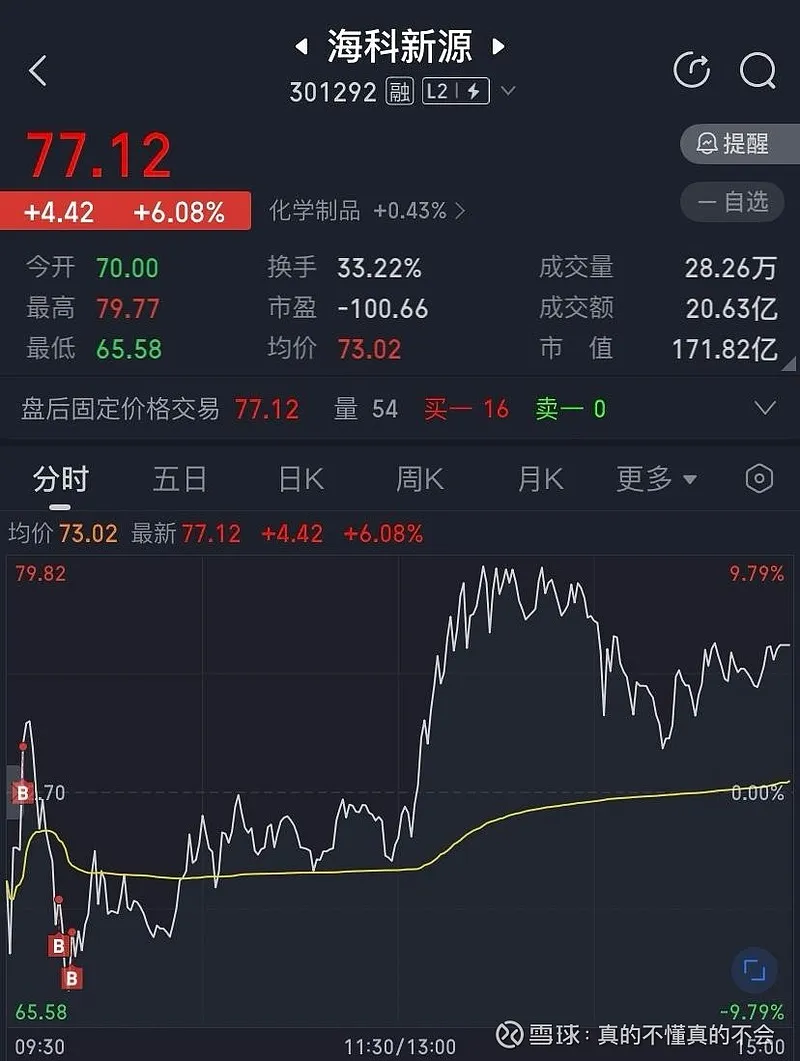View the 月K chart

(540, 479)
